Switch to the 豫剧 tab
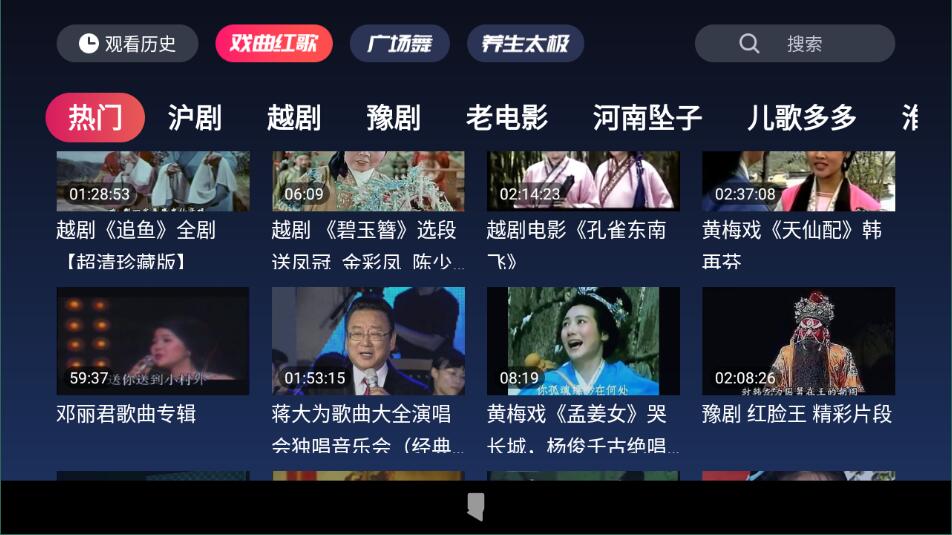This screenshot has height=535, width=952. click(393, 118)
